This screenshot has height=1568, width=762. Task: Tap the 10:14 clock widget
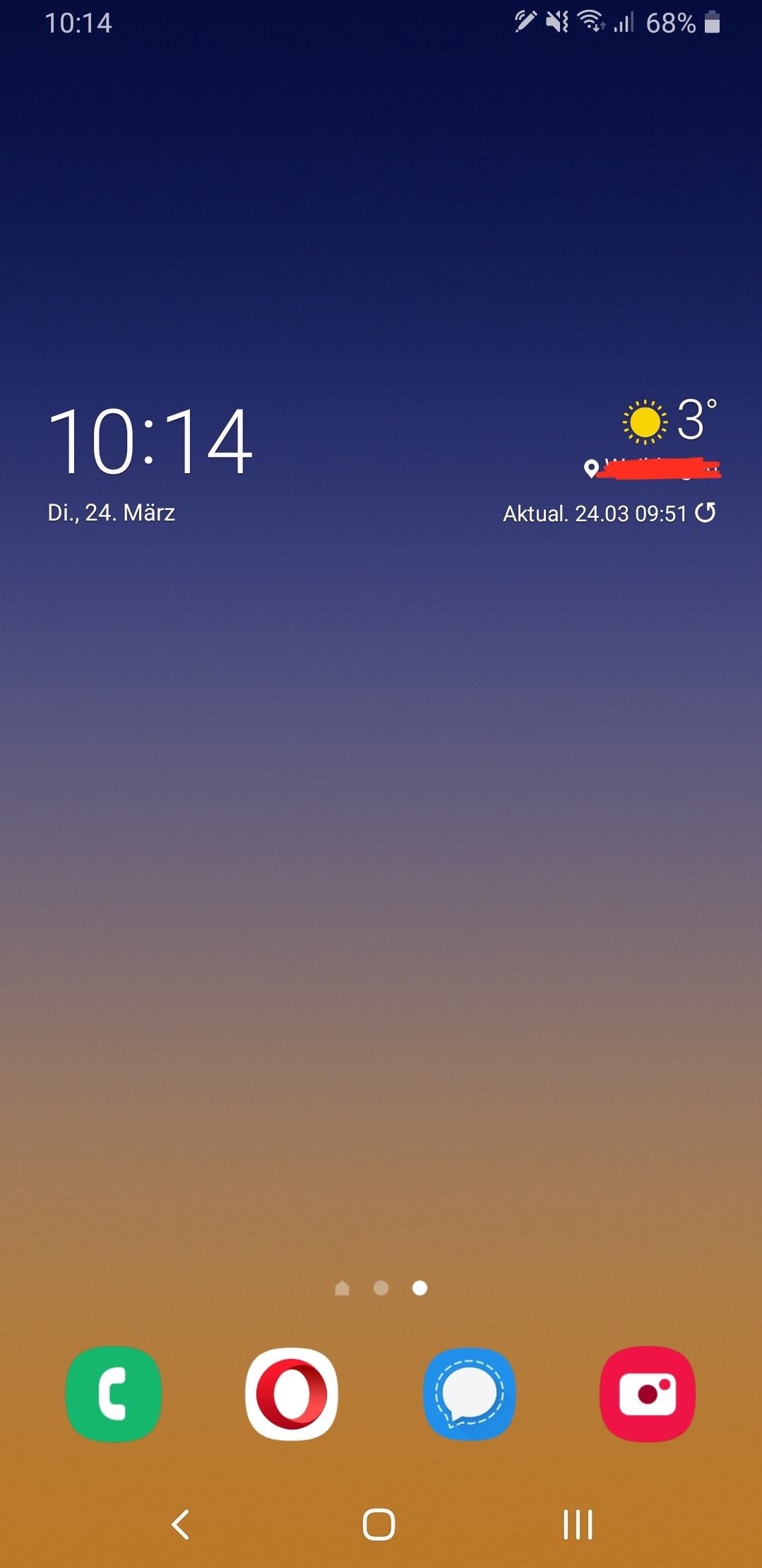point(150,442)
